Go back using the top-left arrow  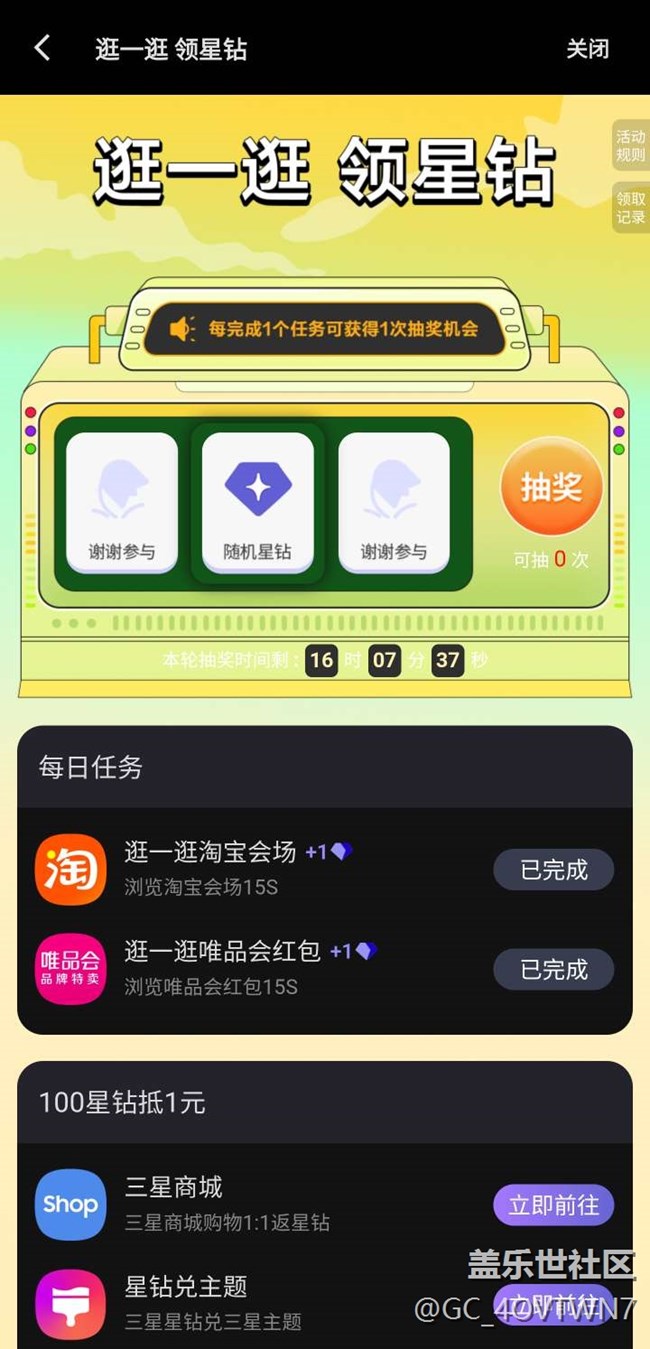click(42, 48)
